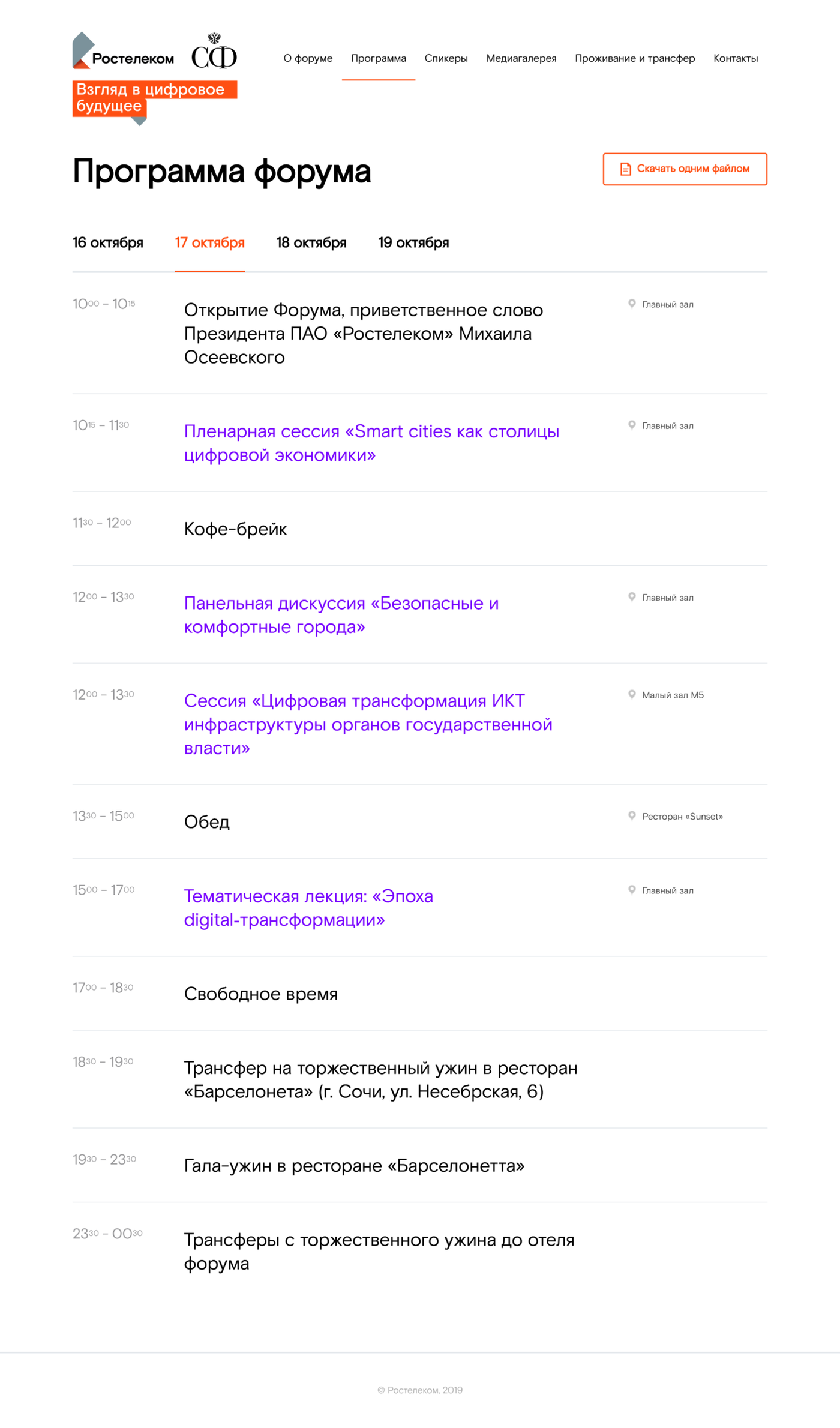This screenshot has width=840, height=1428.
Task: Tap the «Скачать одним файлом» button
Action: click(685, 169)
